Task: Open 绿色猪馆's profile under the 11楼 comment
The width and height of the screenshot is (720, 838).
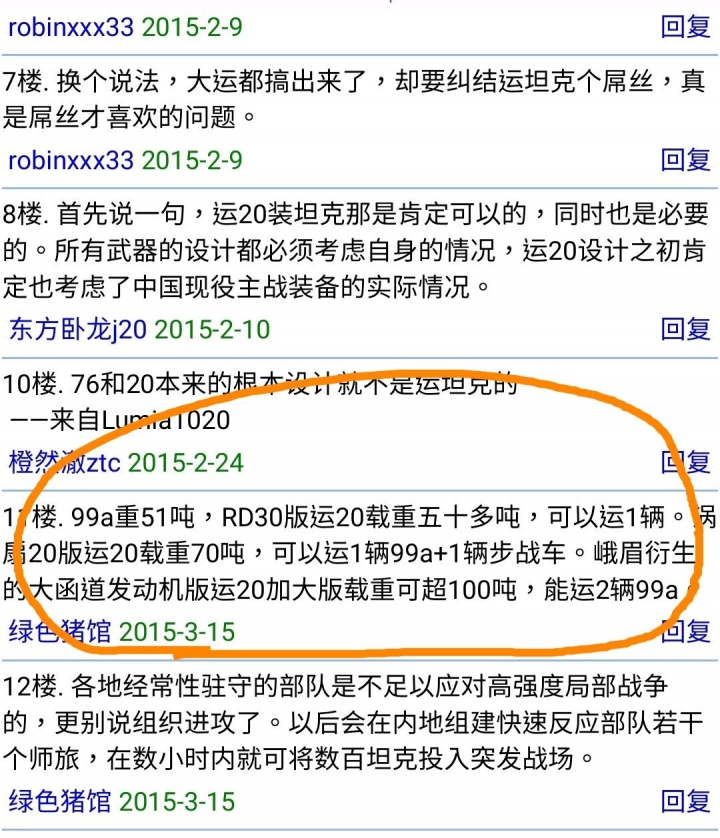Action: (x=59, y=631)
